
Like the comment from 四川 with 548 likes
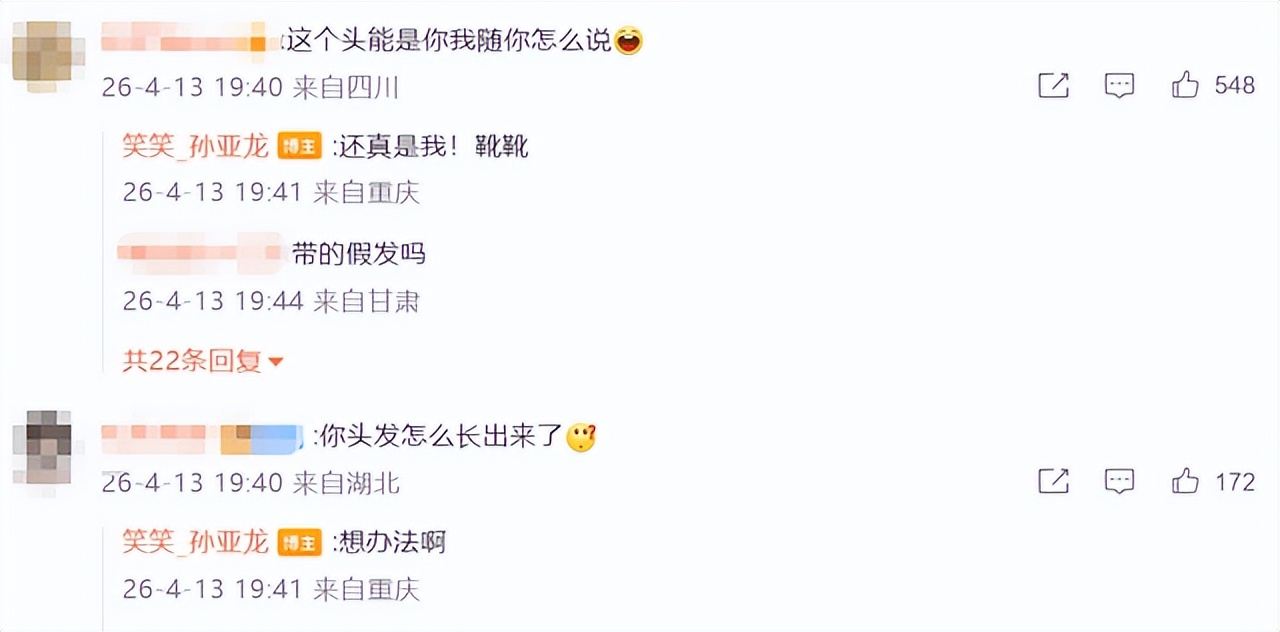pyautogui.click(x=1186, y=86)
